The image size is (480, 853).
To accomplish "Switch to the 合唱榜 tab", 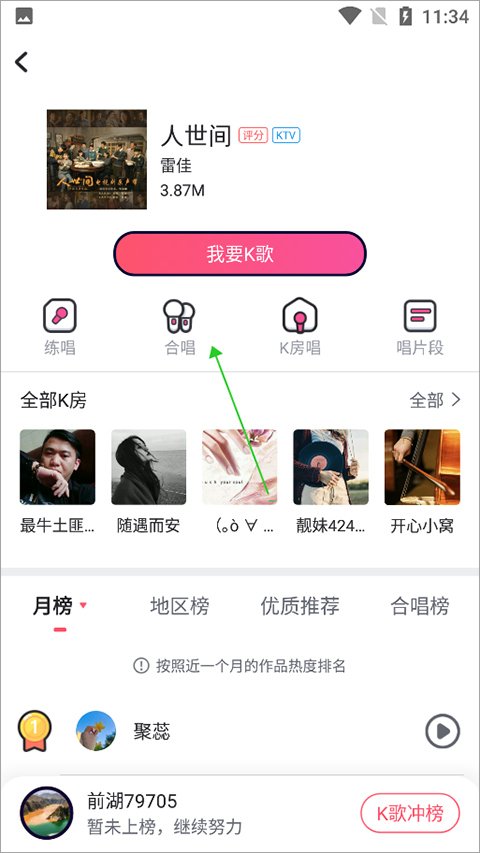I will [420, 606].
